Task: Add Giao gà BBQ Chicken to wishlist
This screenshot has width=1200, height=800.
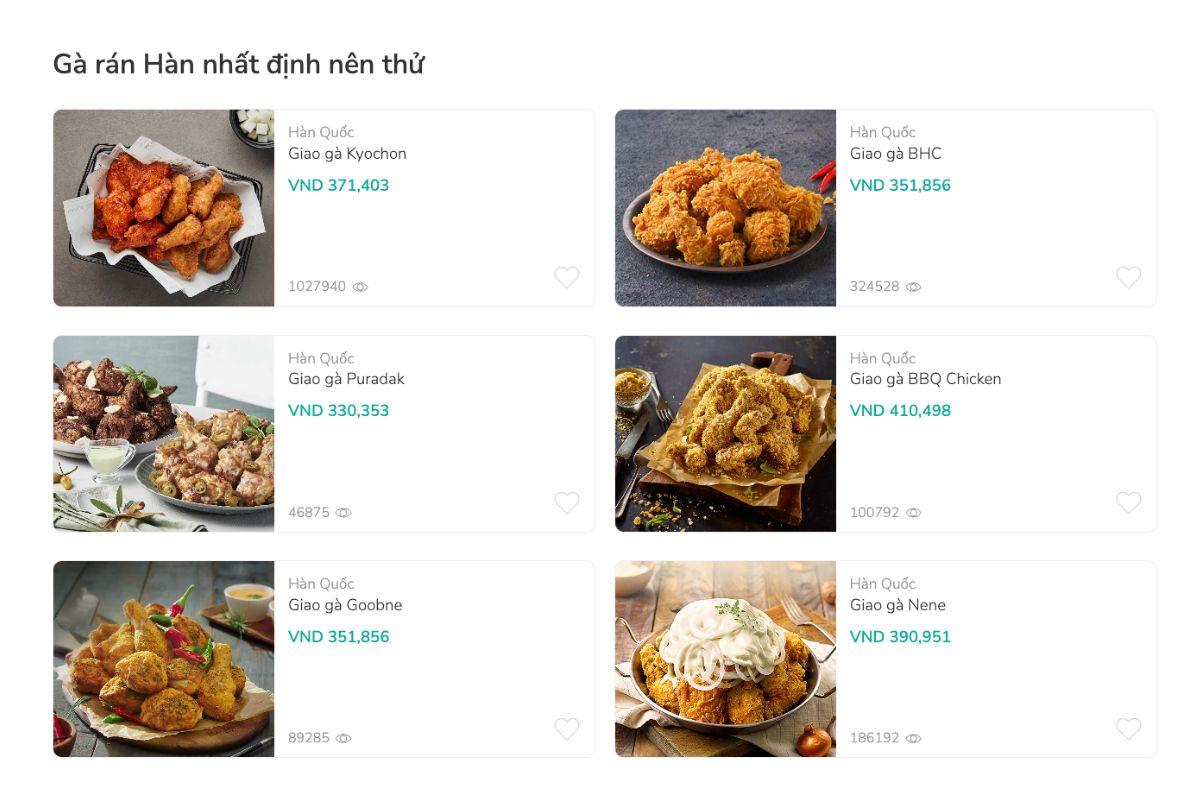Action: (x=1128, y=502)
